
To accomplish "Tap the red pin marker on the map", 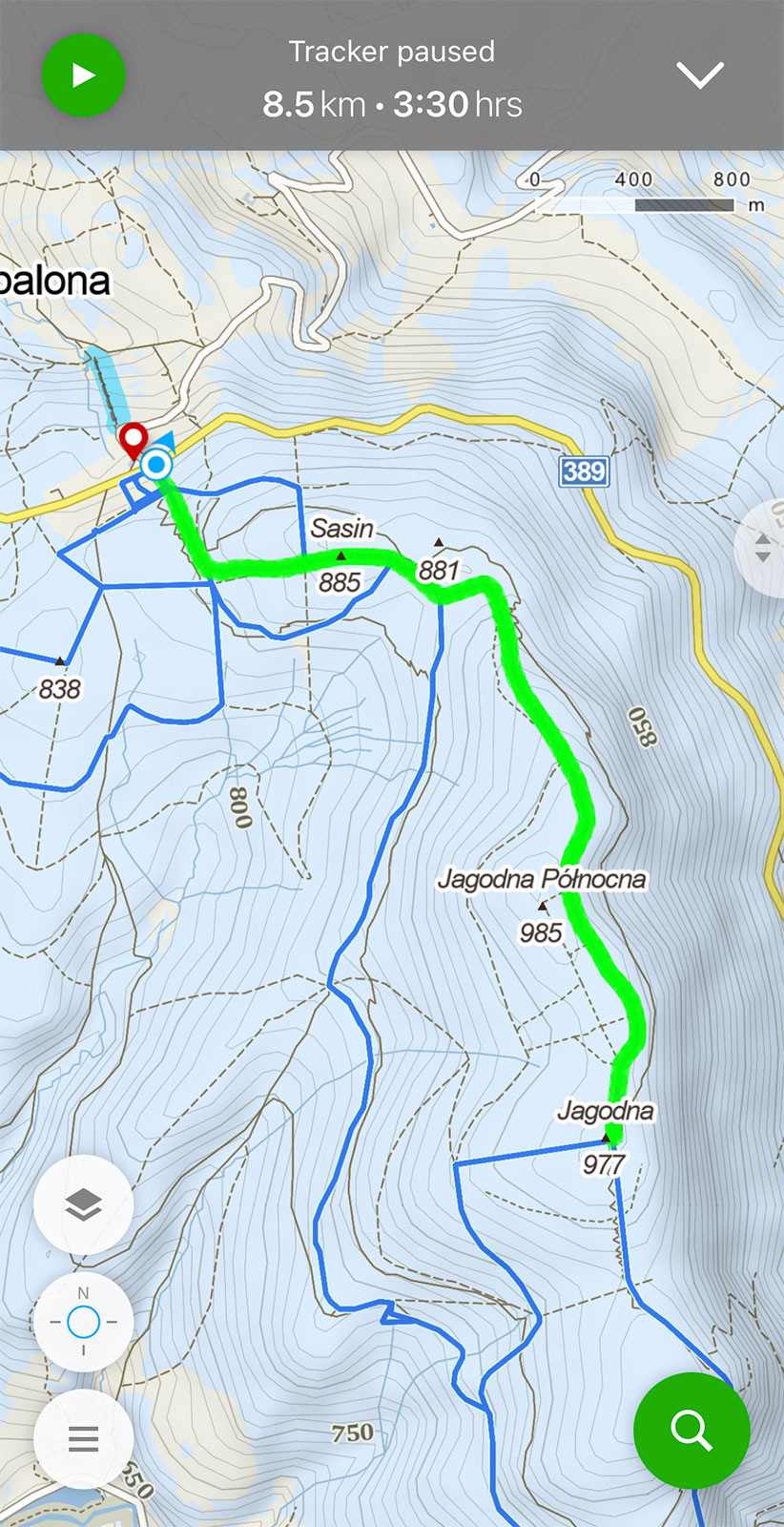I will pyautogui.click(x=134, y=440).
